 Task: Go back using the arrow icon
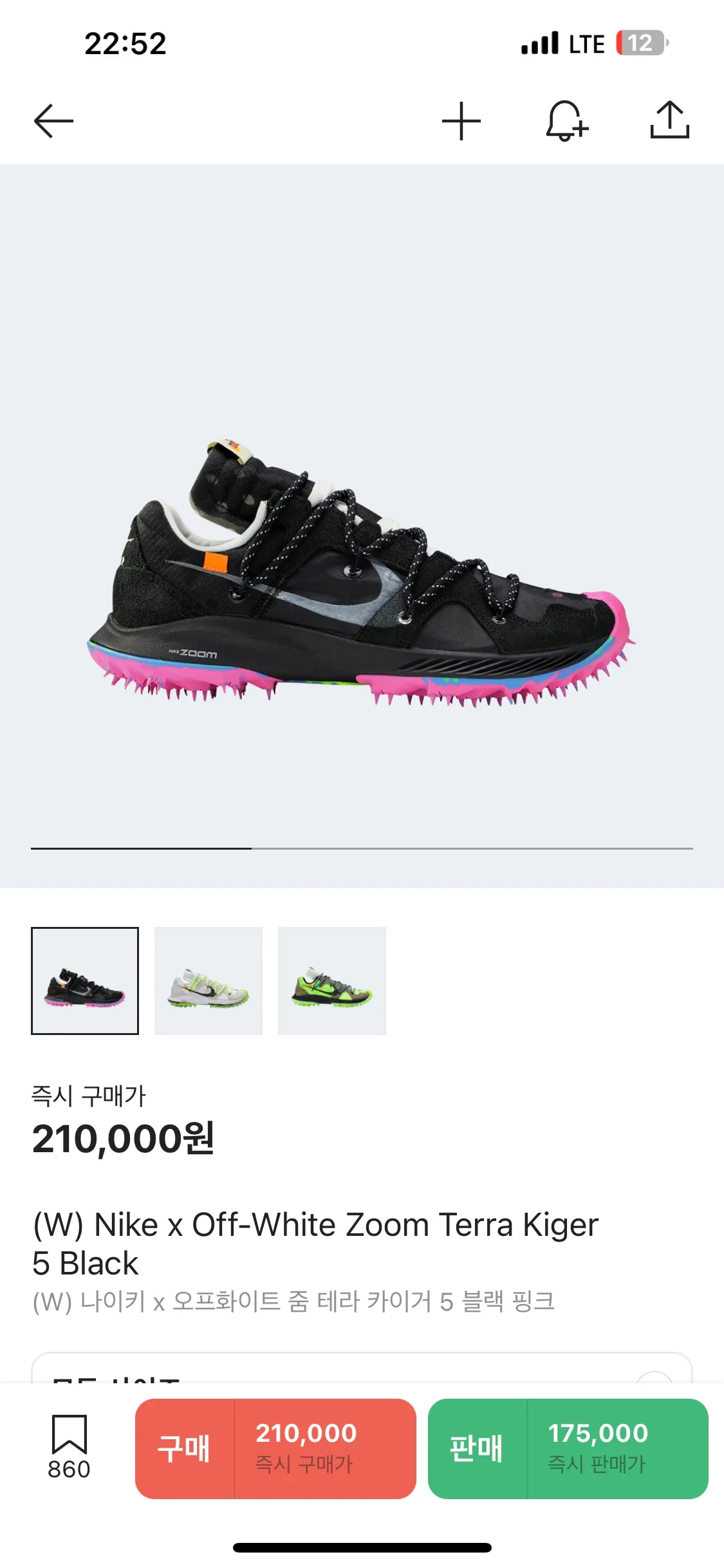(x=53, y=121)
